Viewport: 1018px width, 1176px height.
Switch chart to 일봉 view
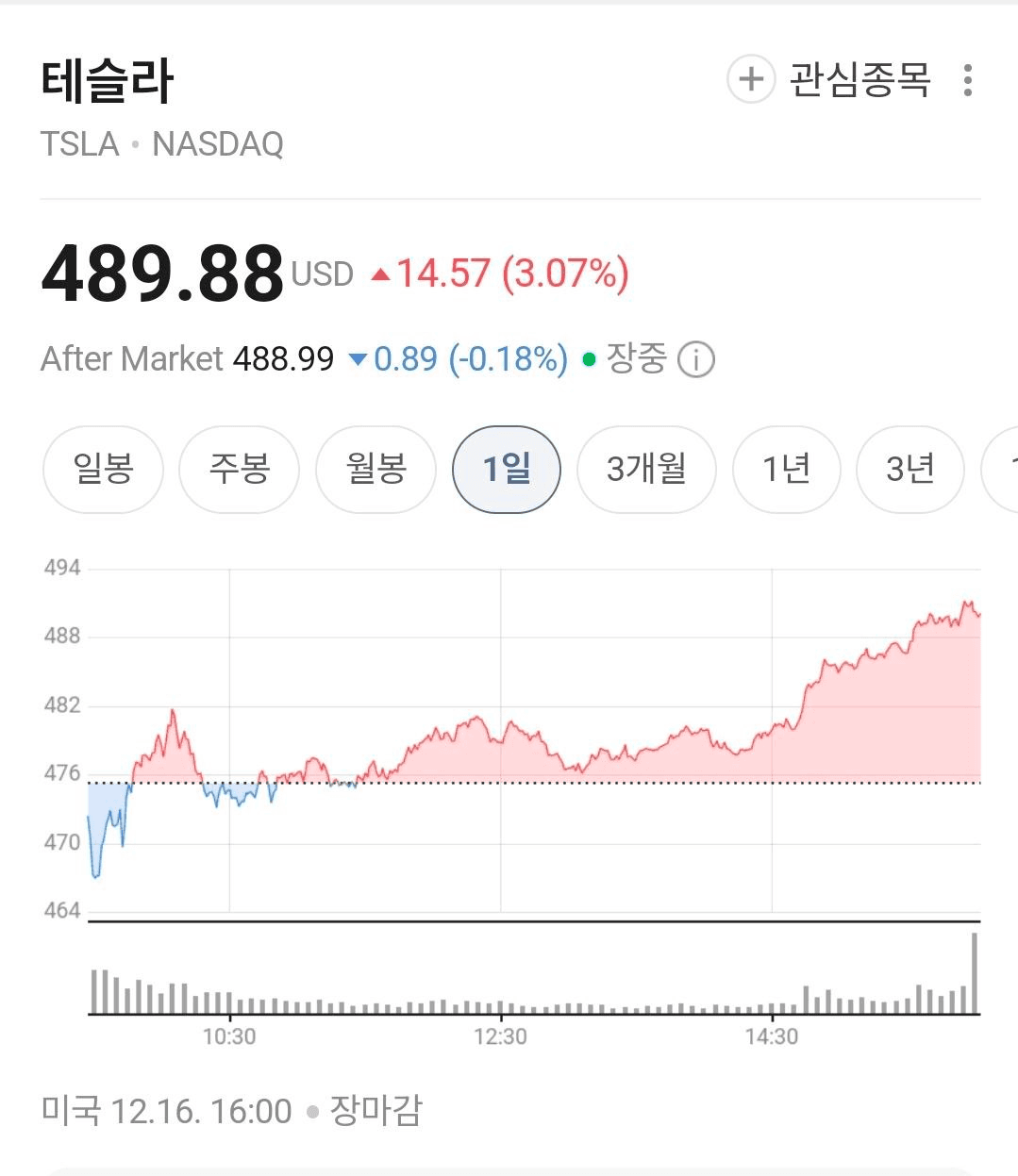click(x=104, y=469)
